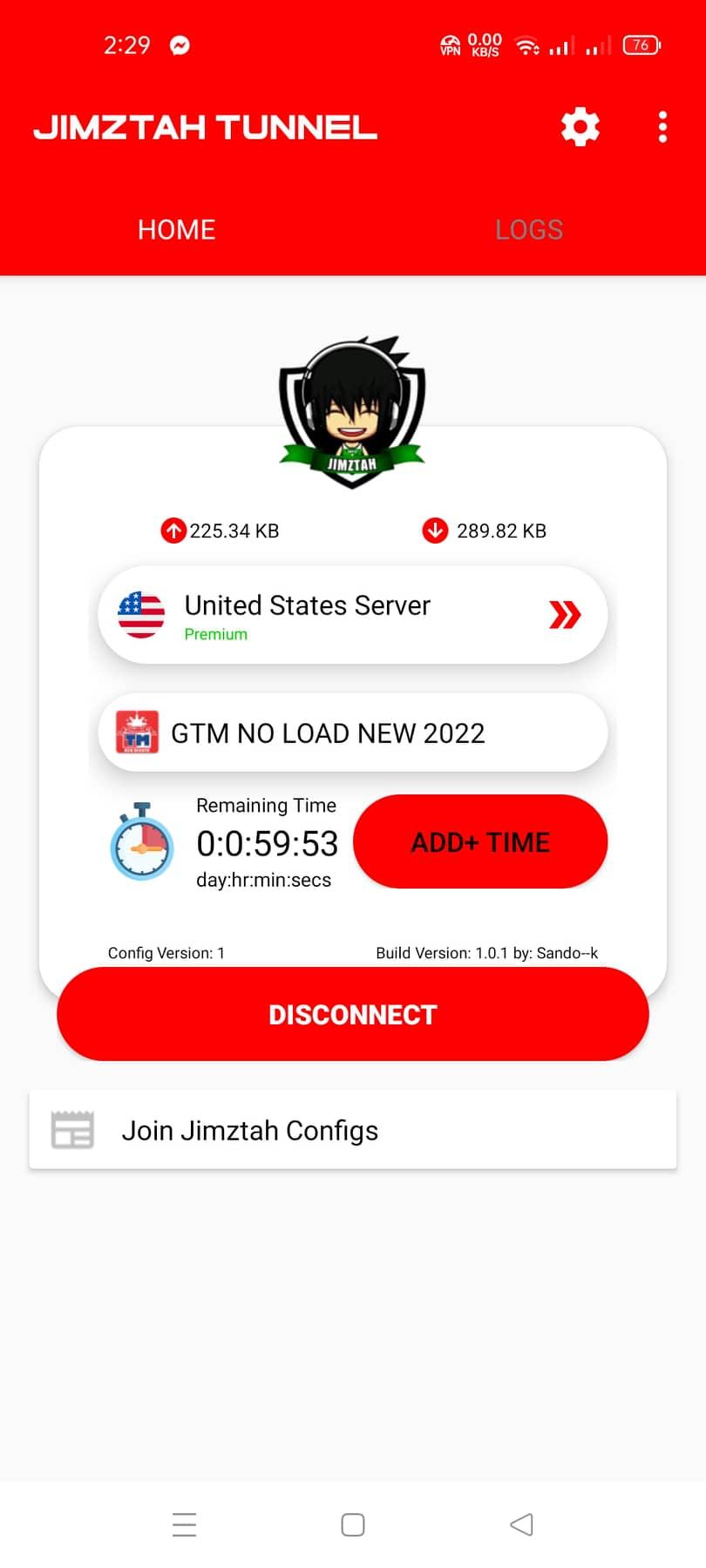Tap ADD+ TIME to extend remaining time
Image resolution: width=706 pixels, height=1568 pixels.
pos(480,841)
